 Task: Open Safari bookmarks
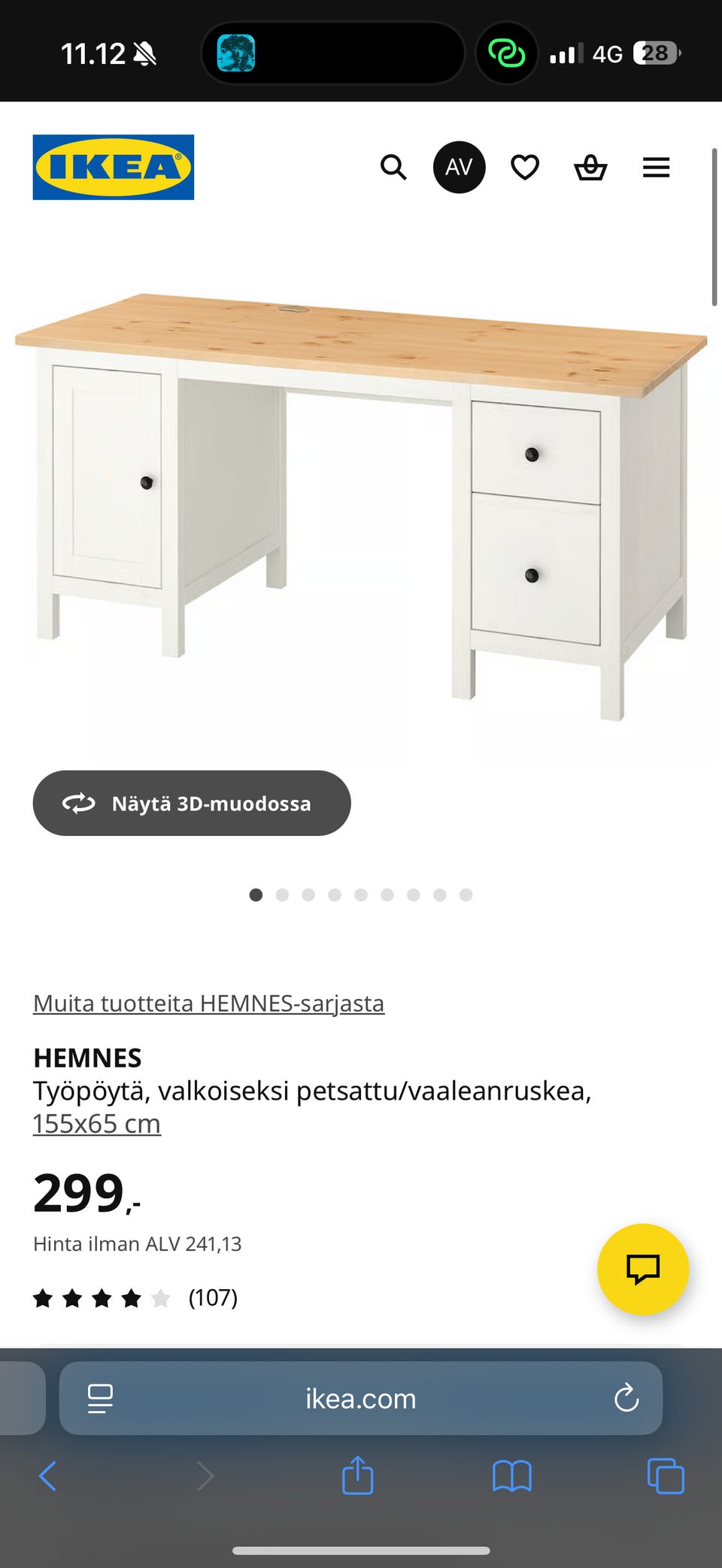point(511,1476)
